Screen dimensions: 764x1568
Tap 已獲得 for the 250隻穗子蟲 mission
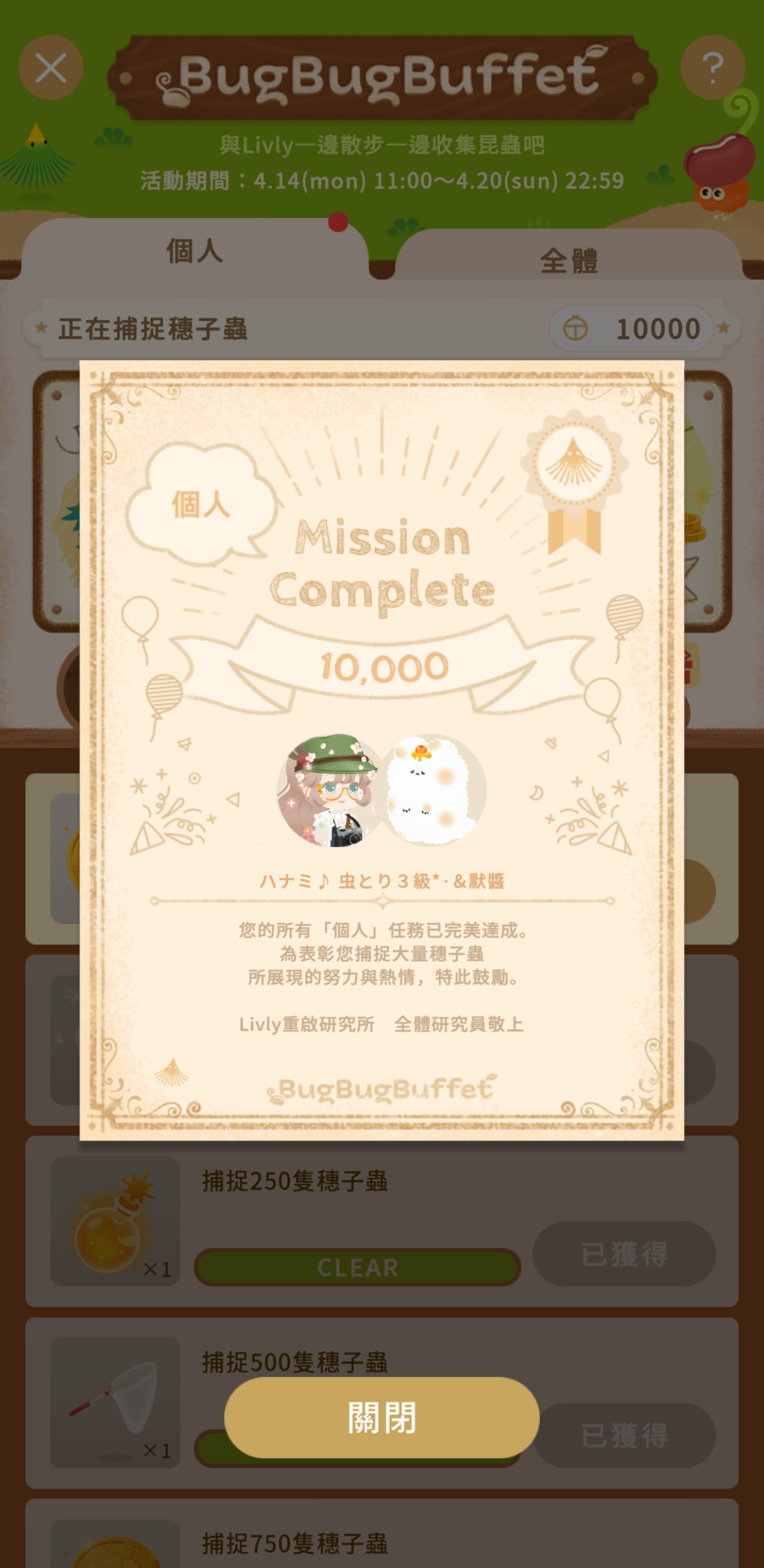(624, 1254)
